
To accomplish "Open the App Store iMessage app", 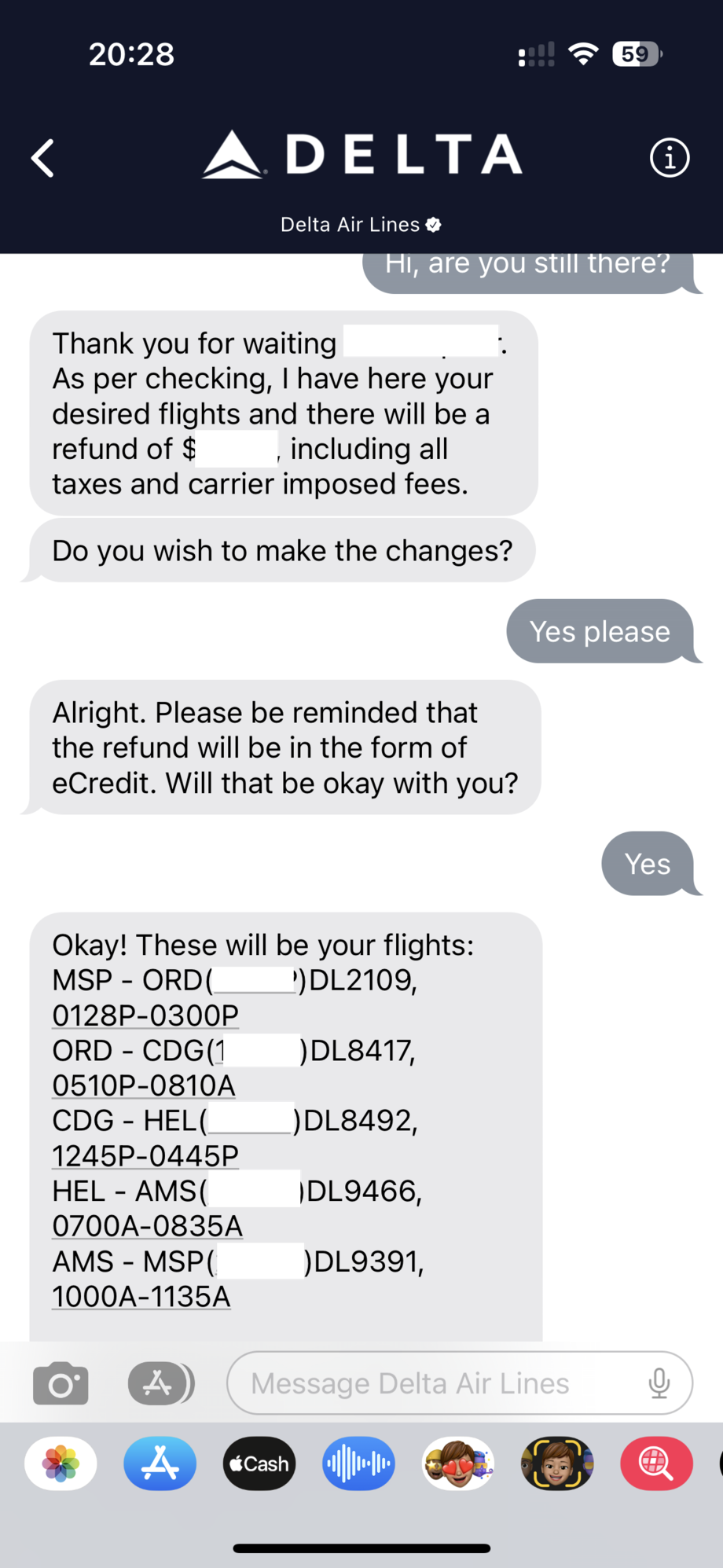I will pyautogui.click(x=160, y=1463).
